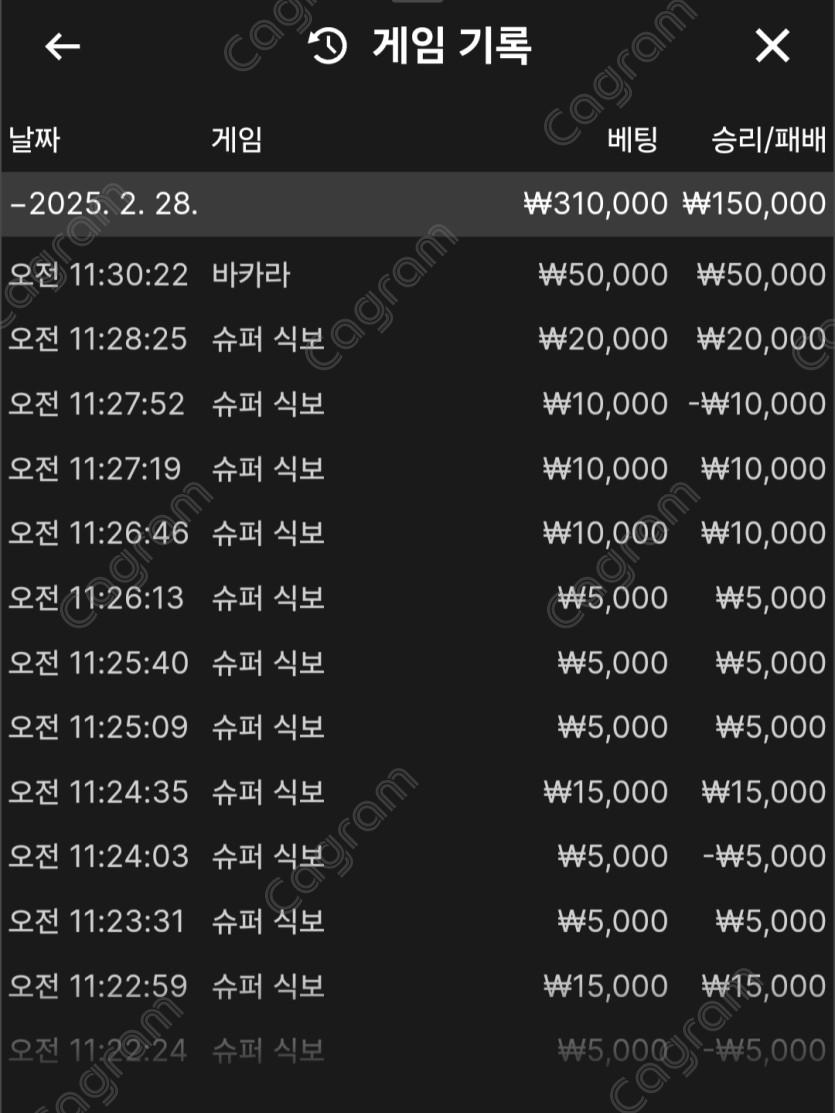
Task: Open the 11:25:40 슈퍼 식보 record
Action: (417, 662)
